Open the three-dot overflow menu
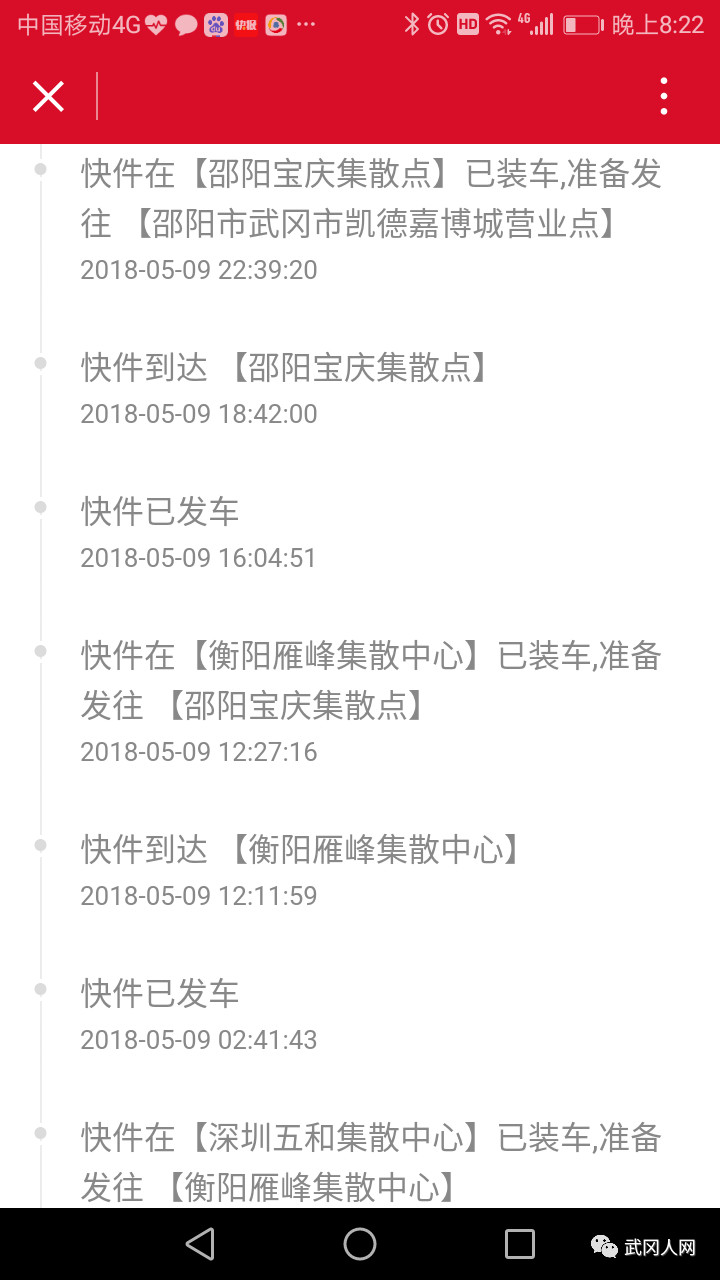This screenshot has width=720, height=1280. pos(664,97)
